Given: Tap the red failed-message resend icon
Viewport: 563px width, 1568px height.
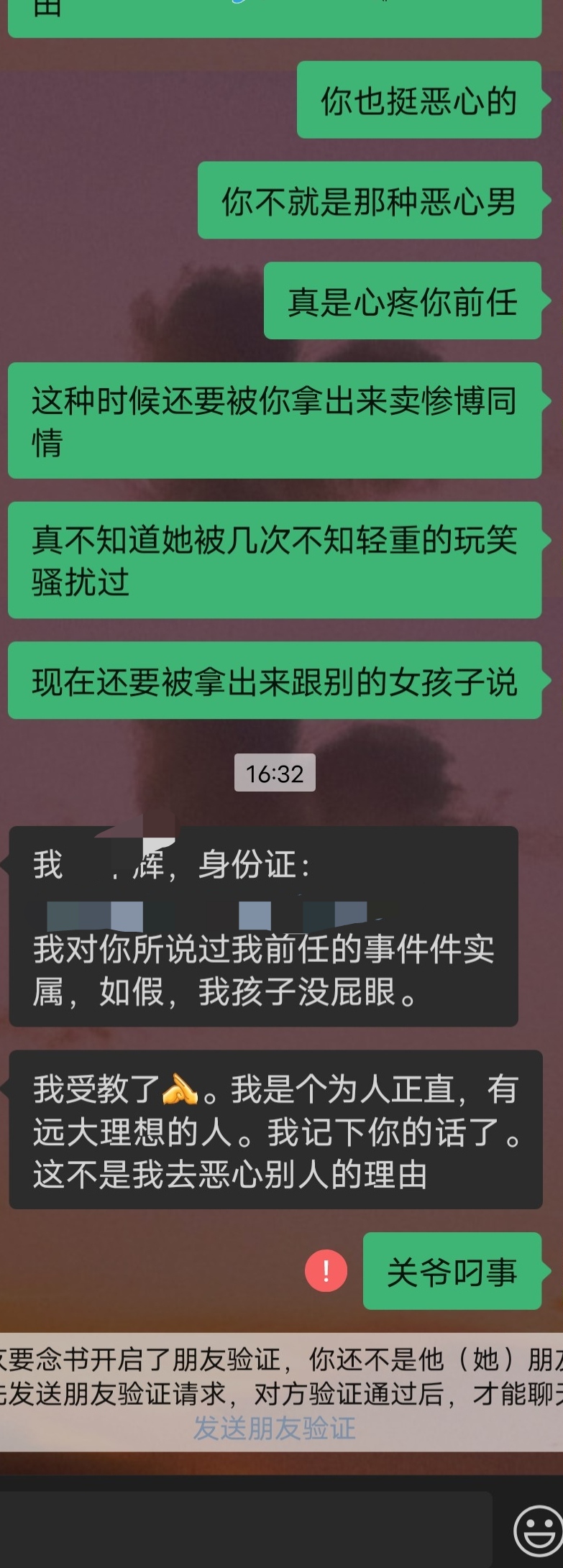Looking at the screenshot, I should point(326,1270).
